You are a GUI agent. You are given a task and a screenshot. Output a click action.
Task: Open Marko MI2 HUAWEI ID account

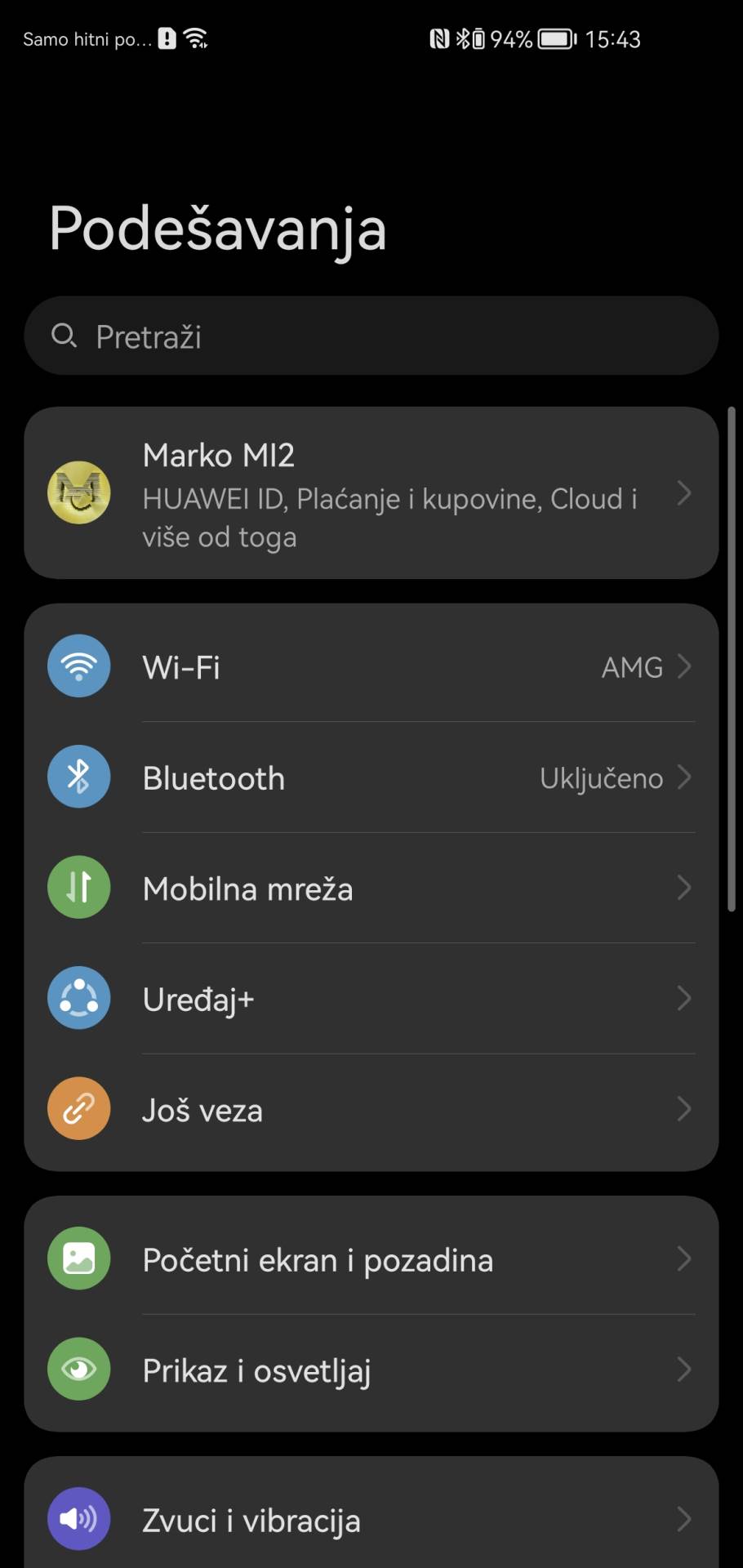point(371,493)
